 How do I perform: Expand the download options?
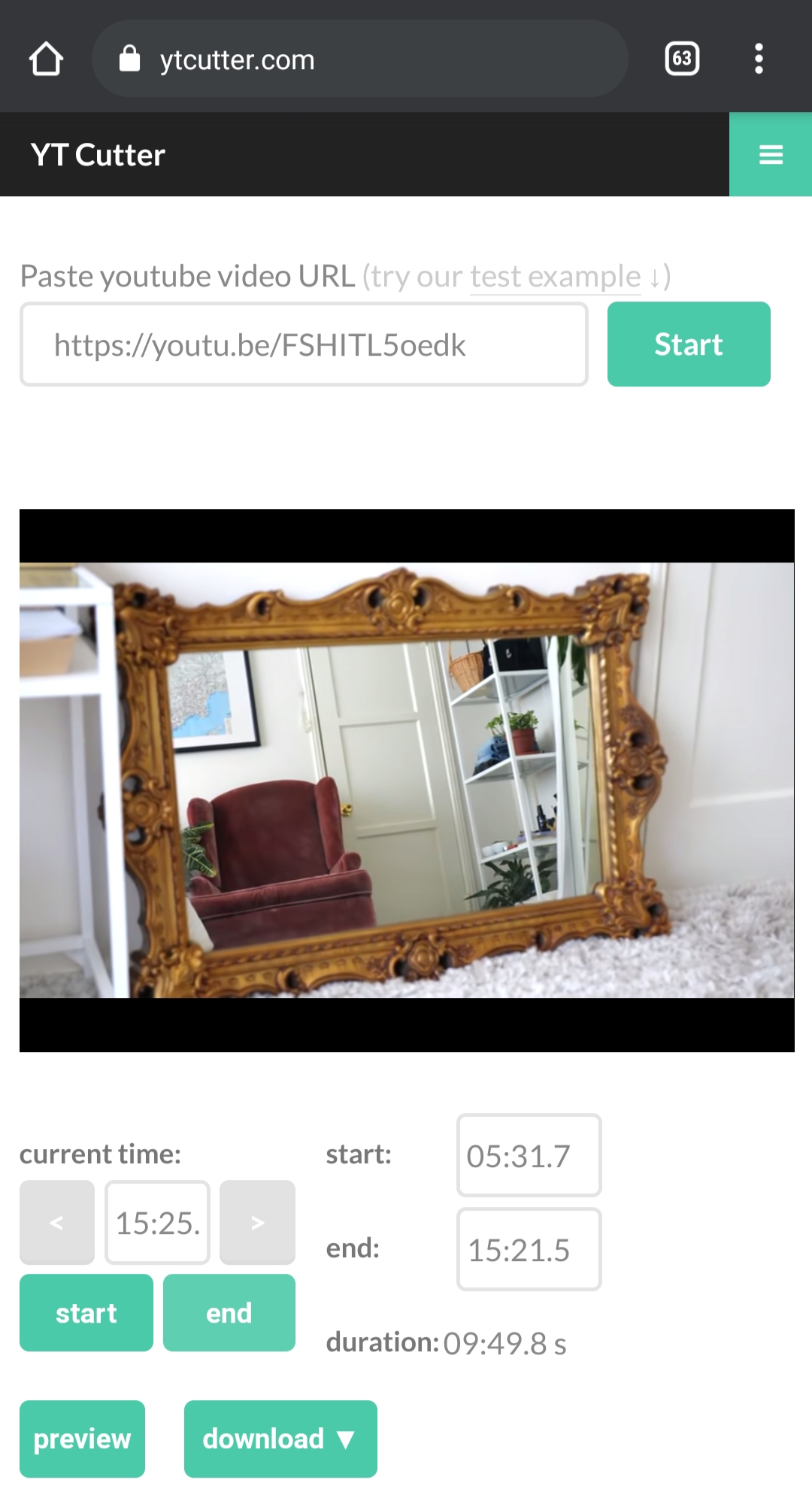pyautogui.click(x=280, y=1439)
